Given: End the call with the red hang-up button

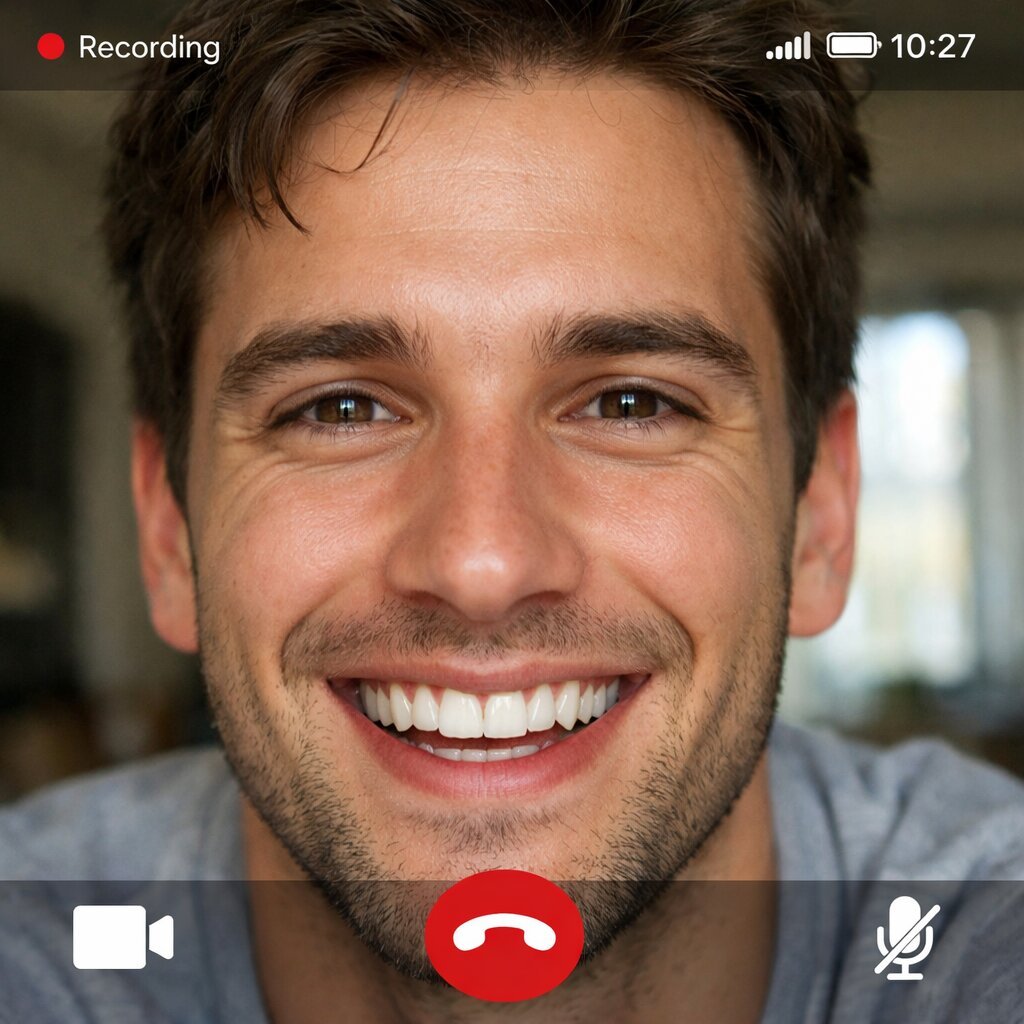Looking at the screenshot, I should 504,935.
